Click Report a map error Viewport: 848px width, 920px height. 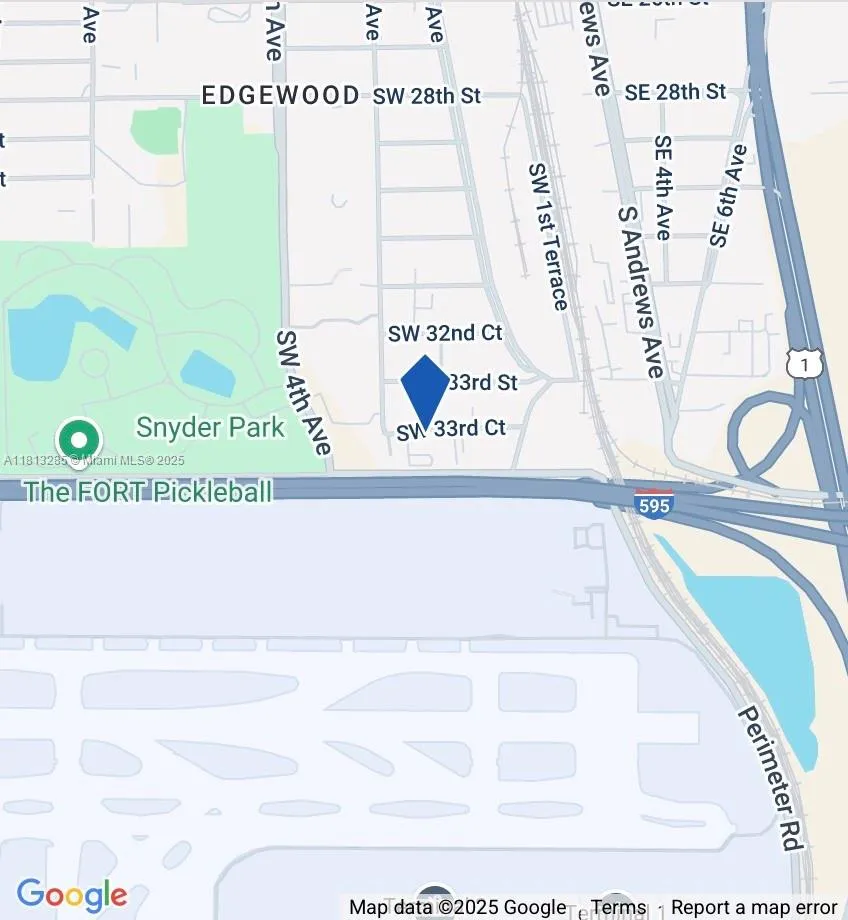click(756, 906)
